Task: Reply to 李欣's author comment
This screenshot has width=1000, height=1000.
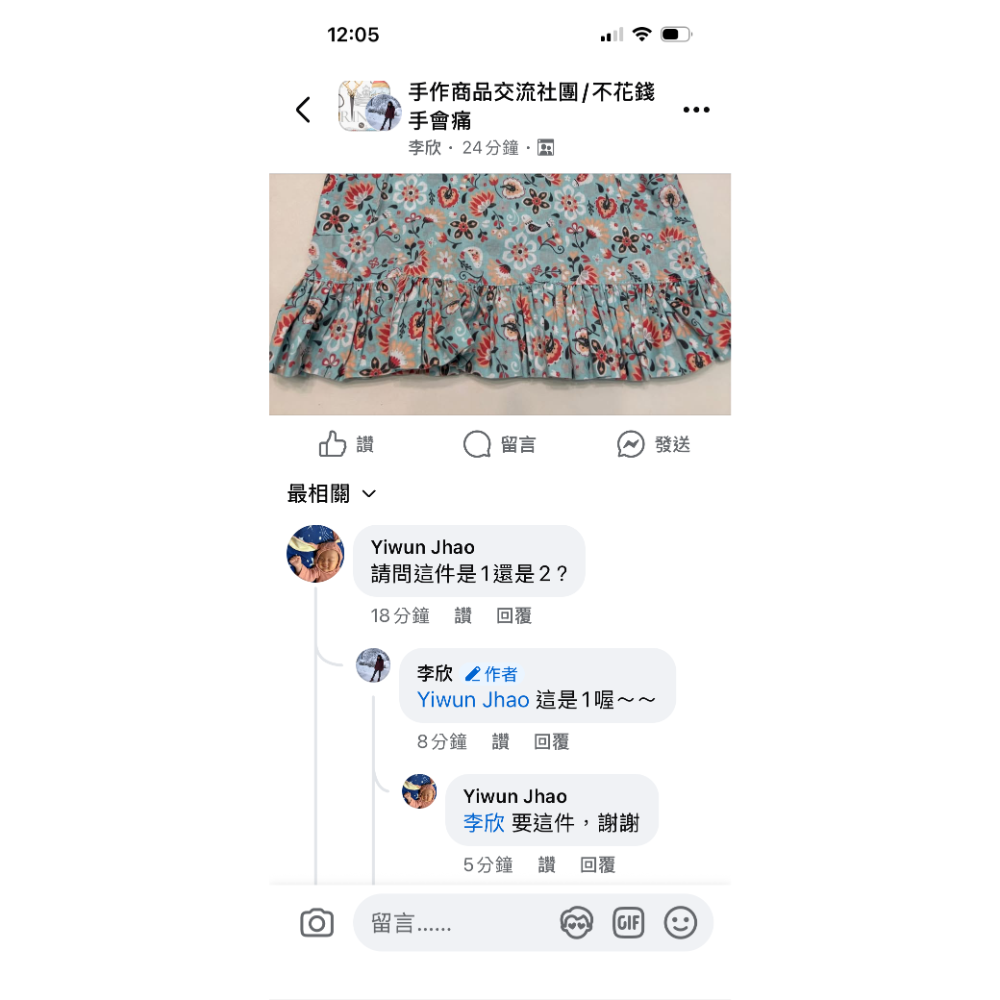Action: tap(551, 742)
